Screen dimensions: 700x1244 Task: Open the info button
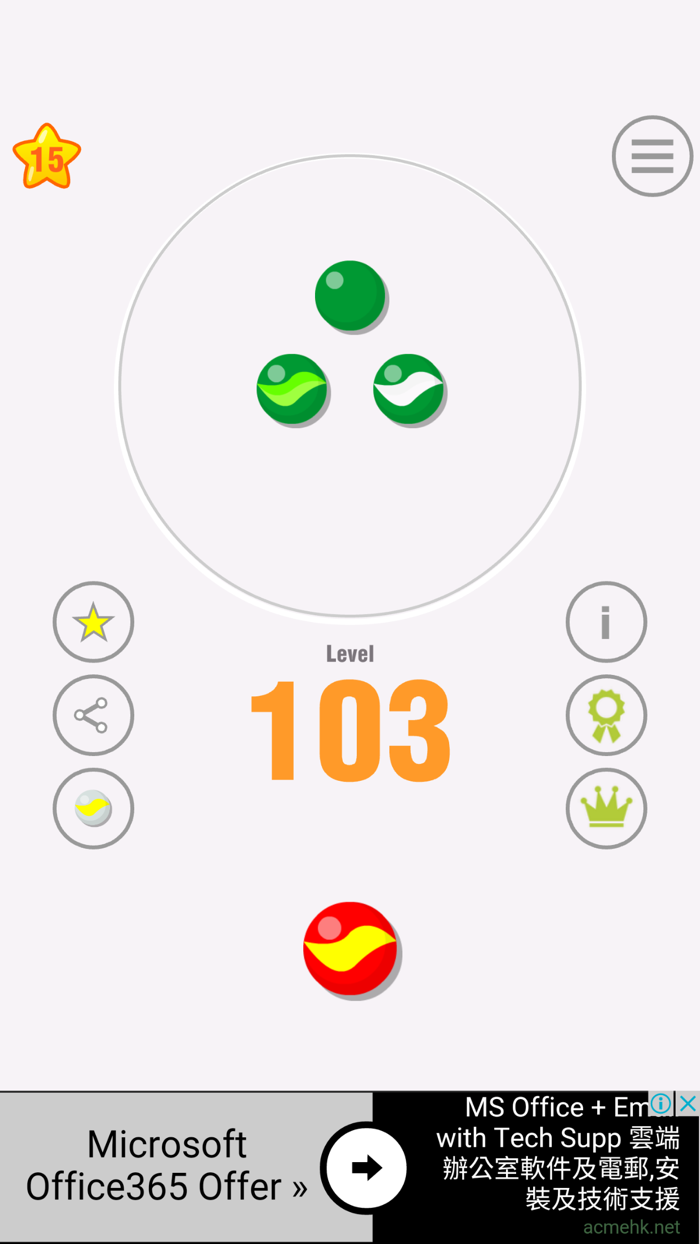pos(606,623)
